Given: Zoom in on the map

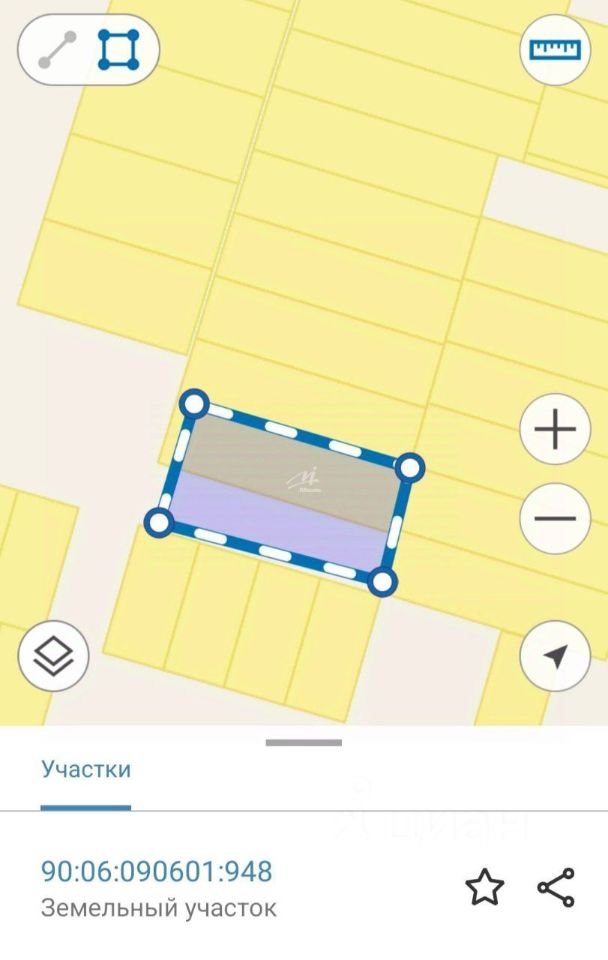Looking at the screenshot, I should click(555, 432).
